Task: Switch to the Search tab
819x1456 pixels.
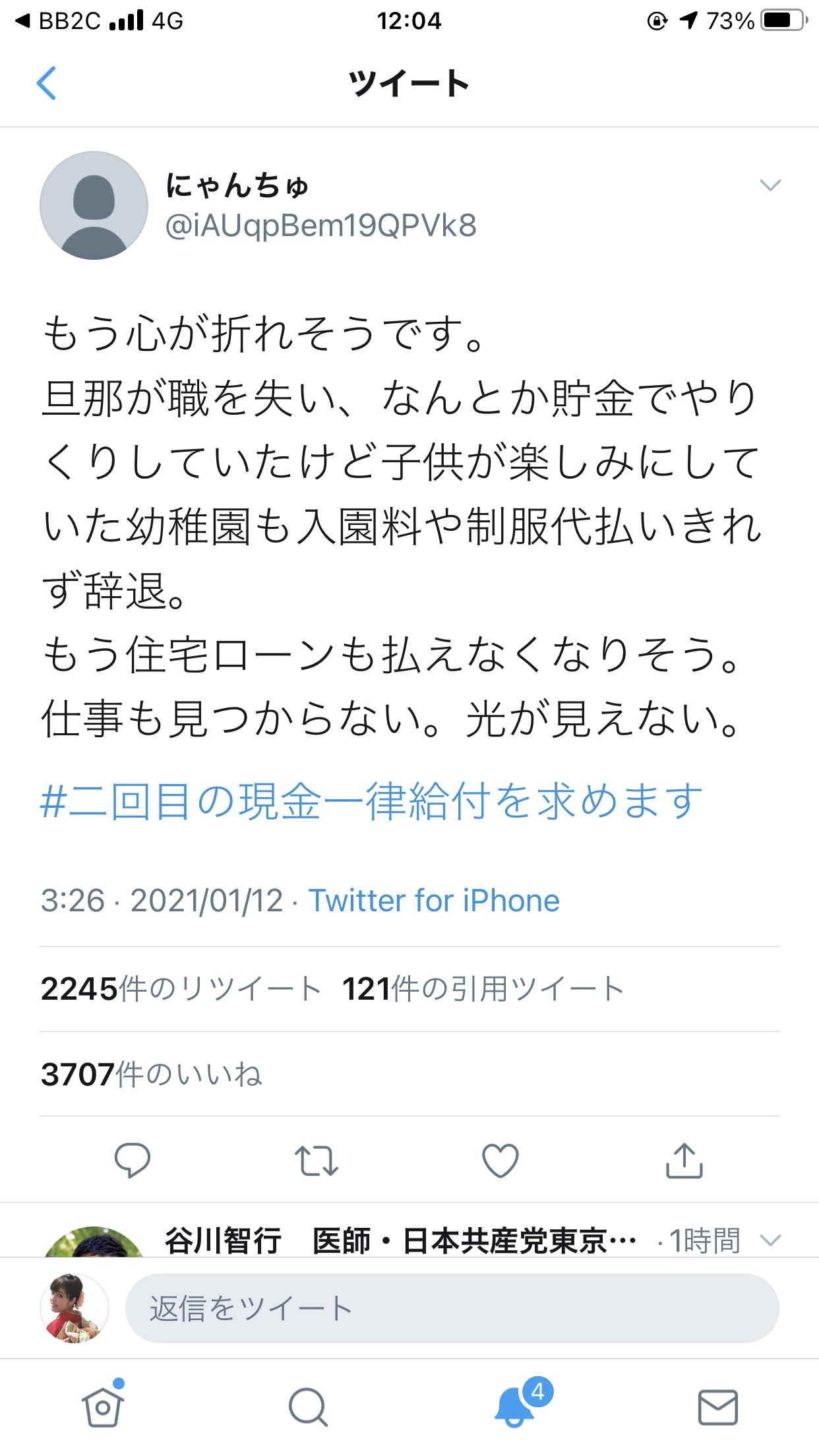Action: click(x=307, y=1406)
